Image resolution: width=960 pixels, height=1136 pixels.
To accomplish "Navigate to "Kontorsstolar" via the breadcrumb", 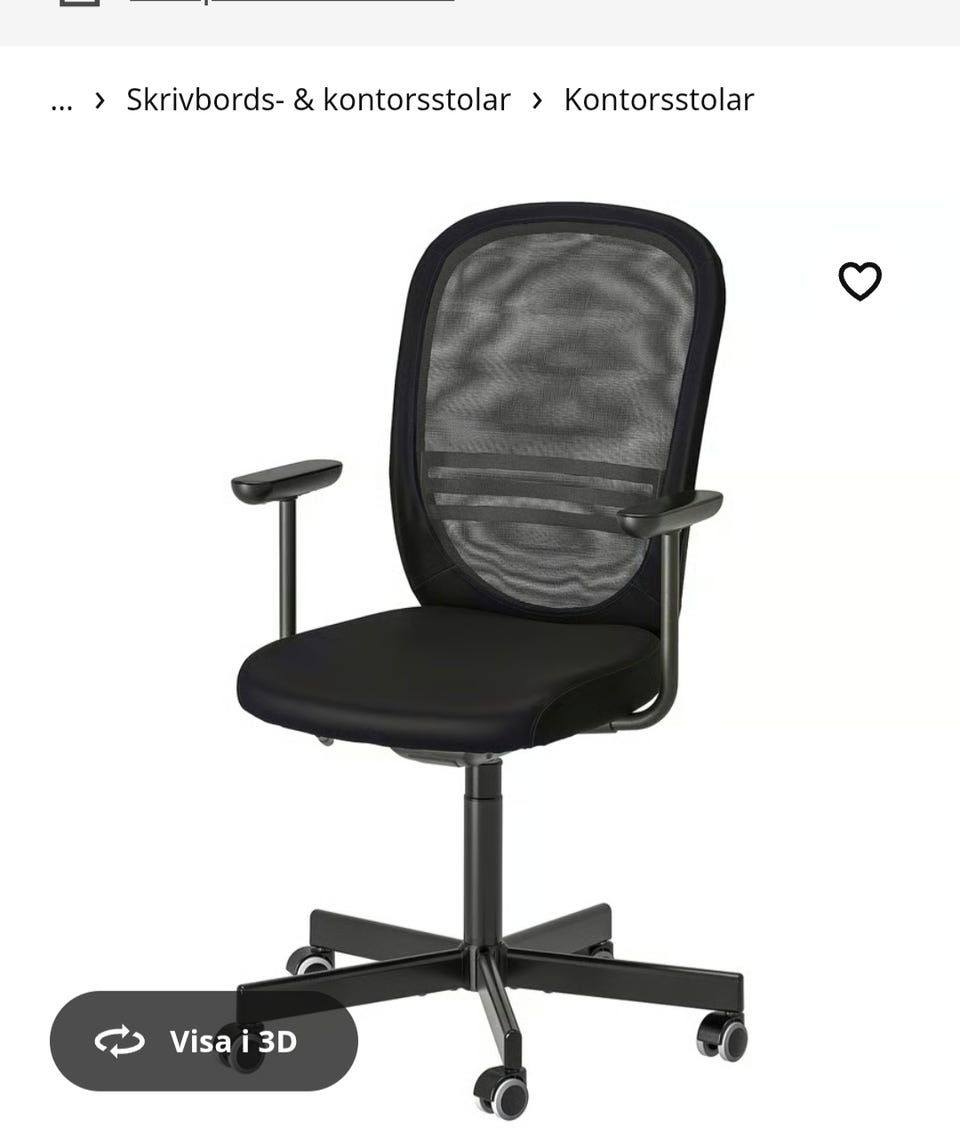I will click(x=659, y=100).
